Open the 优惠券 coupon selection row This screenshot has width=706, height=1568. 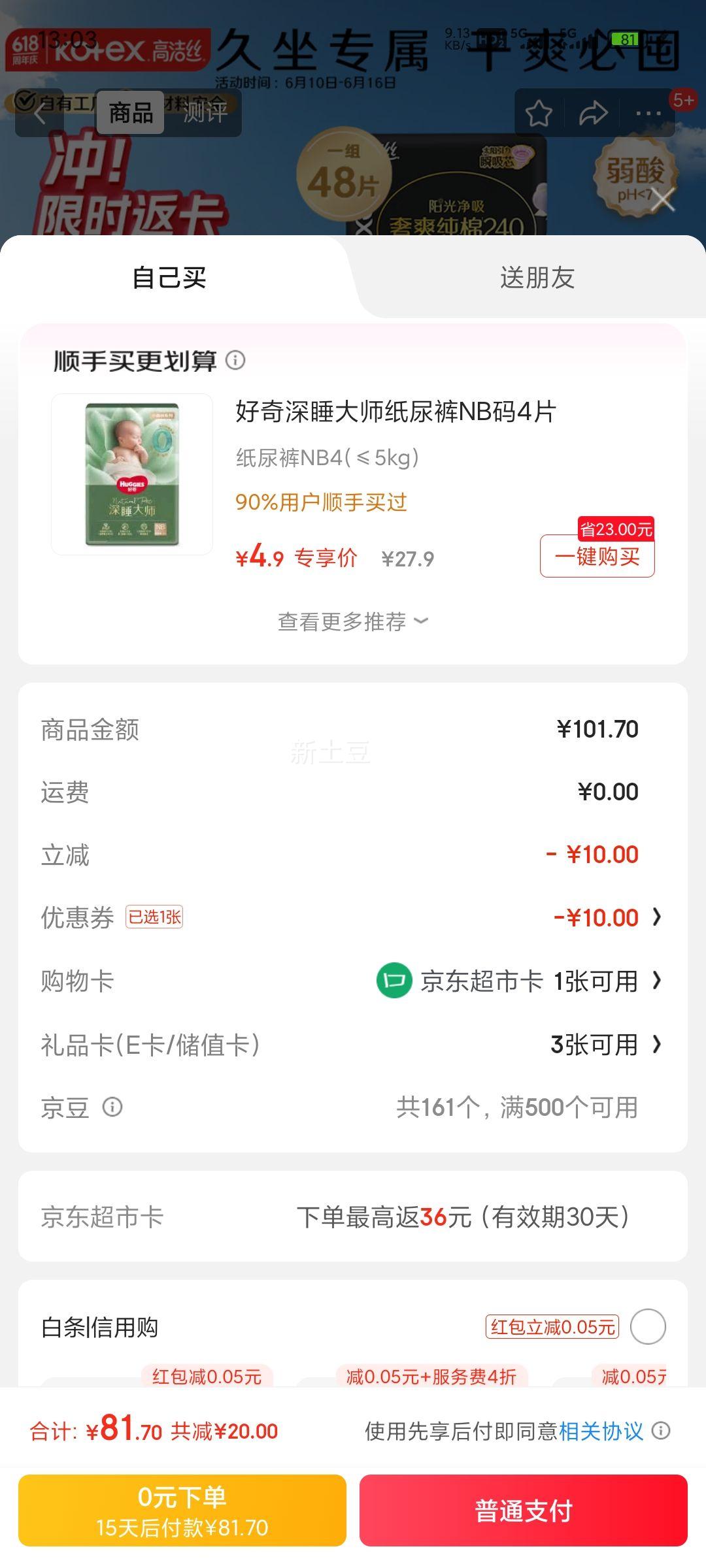(x=353, y=917)
